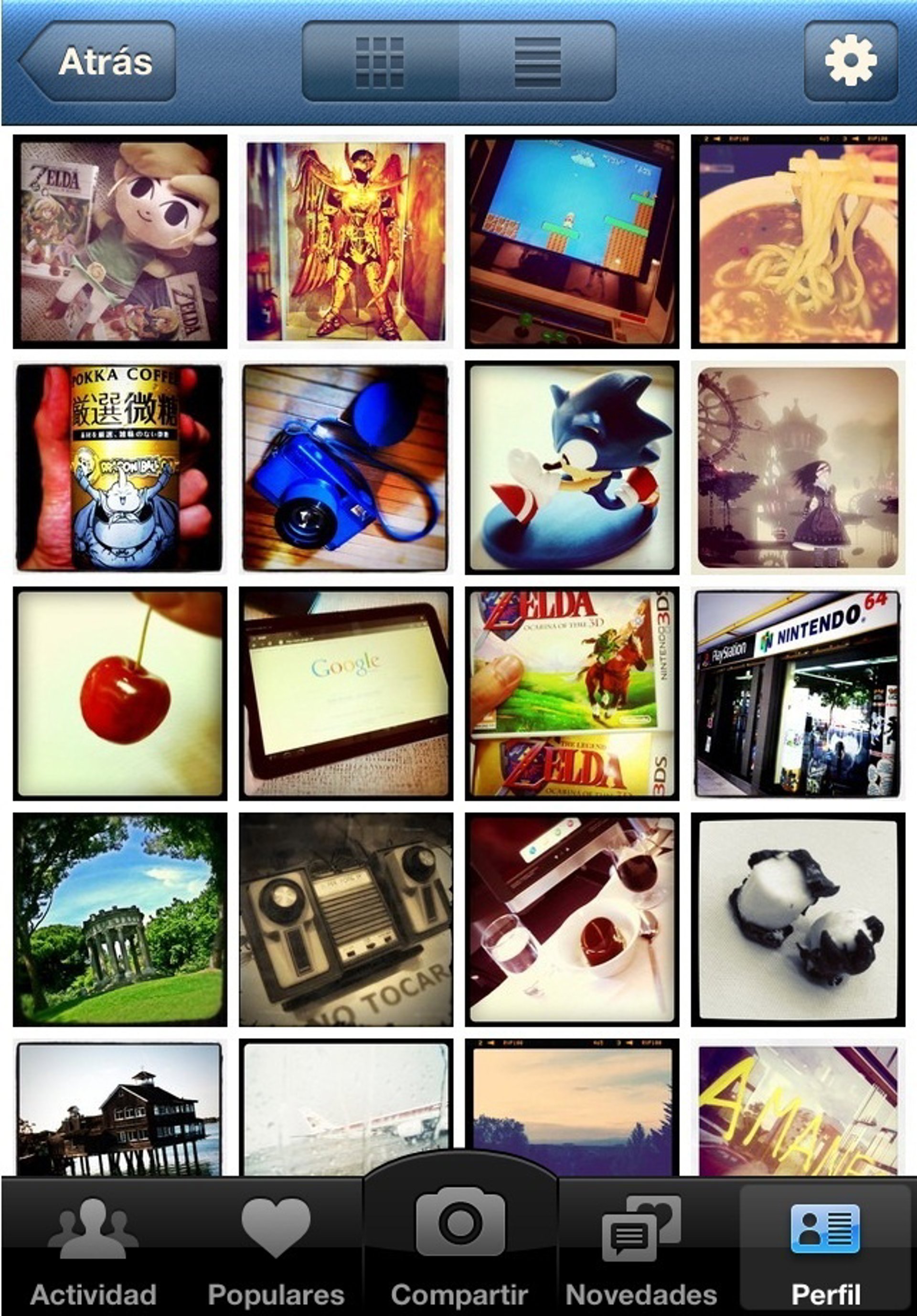The image size is (917, 1316).
Task: Open the Zelda plush toy photo
Action: point(120,241)
